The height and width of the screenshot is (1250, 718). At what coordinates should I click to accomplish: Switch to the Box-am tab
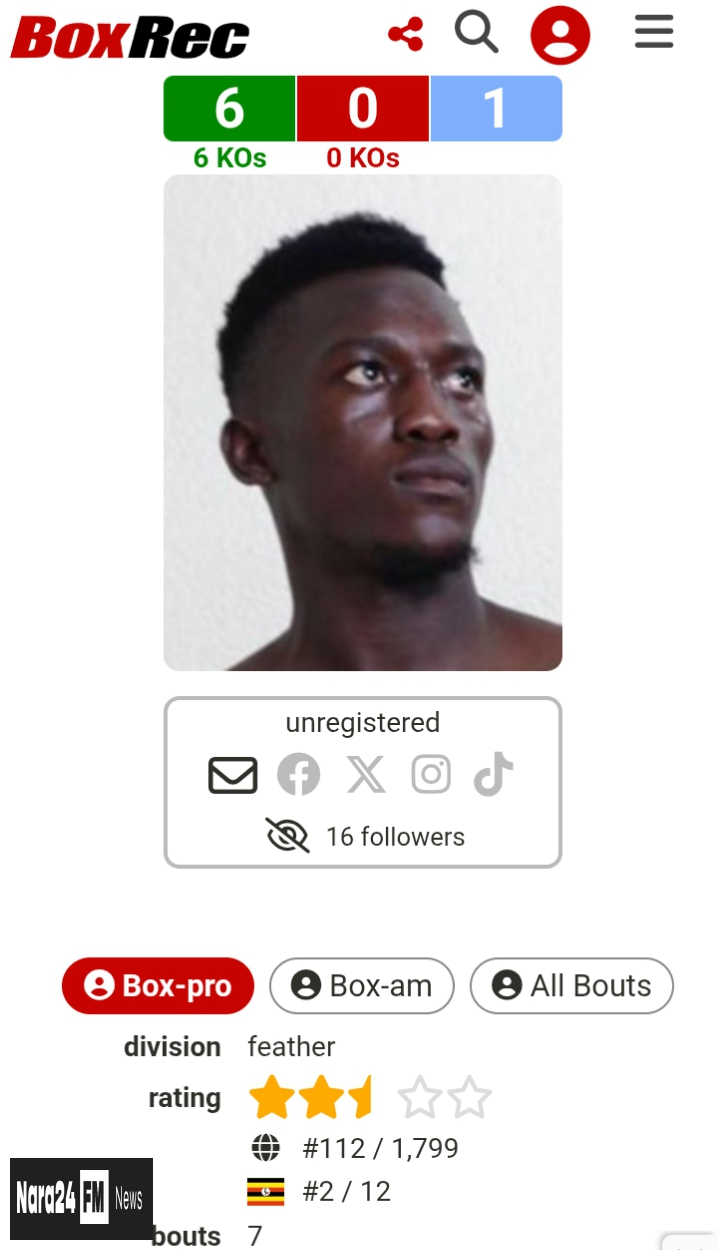tap(362, 986)
